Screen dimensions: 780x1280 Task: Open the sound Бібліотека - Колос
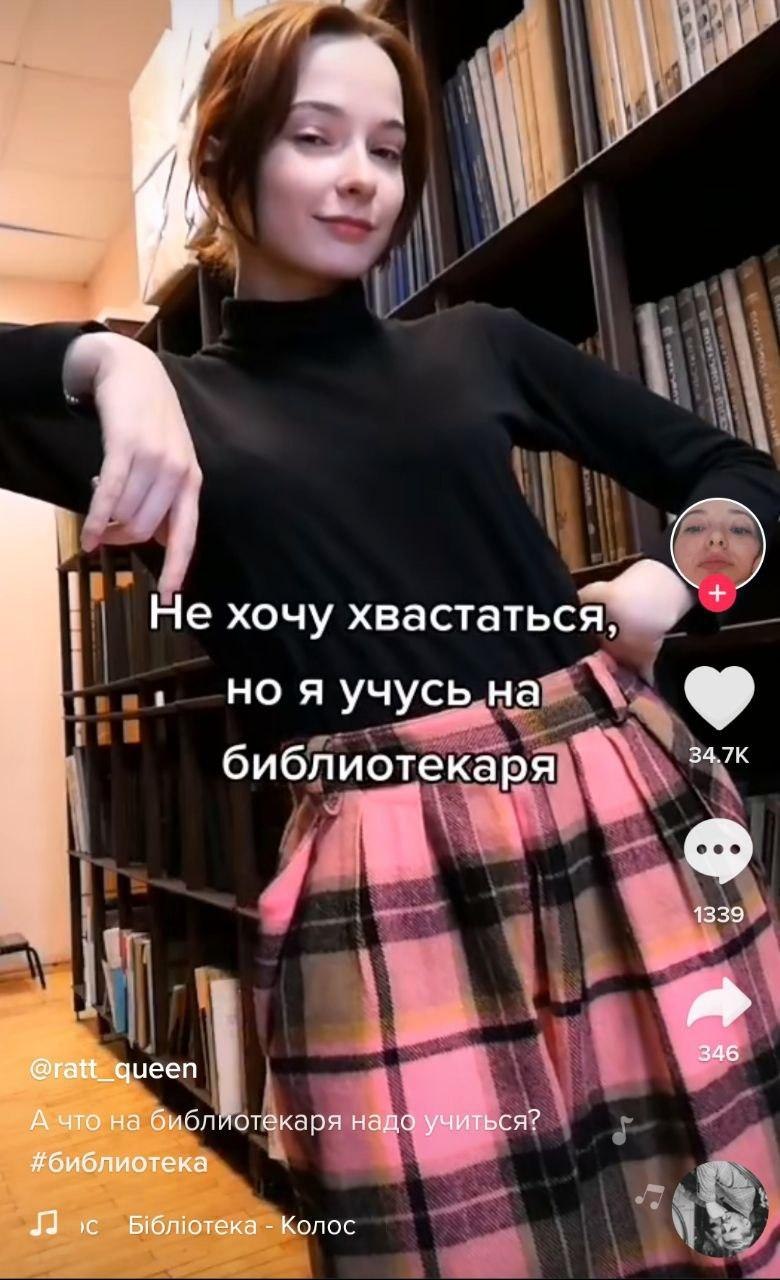pyautogui.click(x=242, y=1226)
